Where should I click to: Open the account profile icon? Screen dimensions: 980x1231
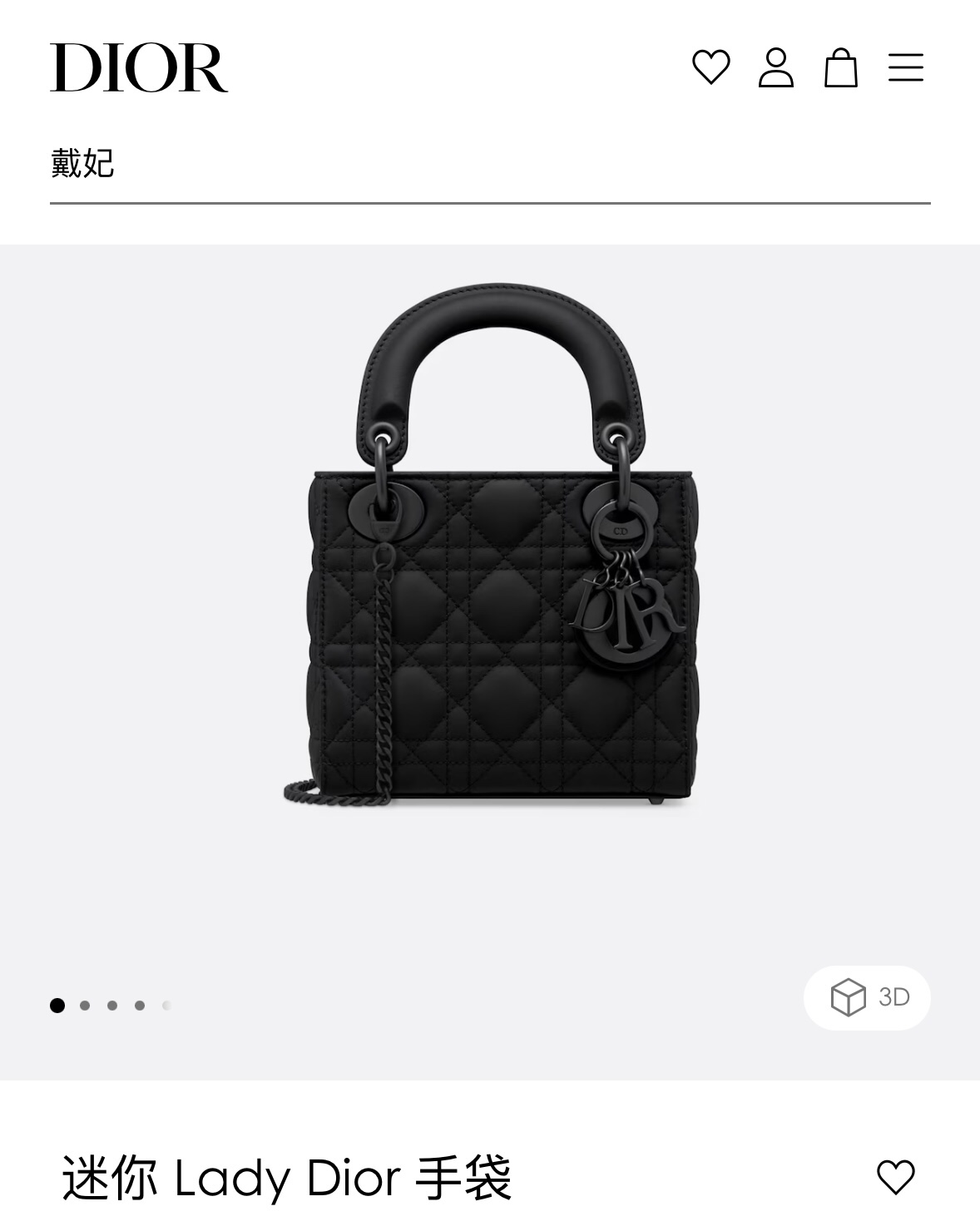tap(775, 67)
